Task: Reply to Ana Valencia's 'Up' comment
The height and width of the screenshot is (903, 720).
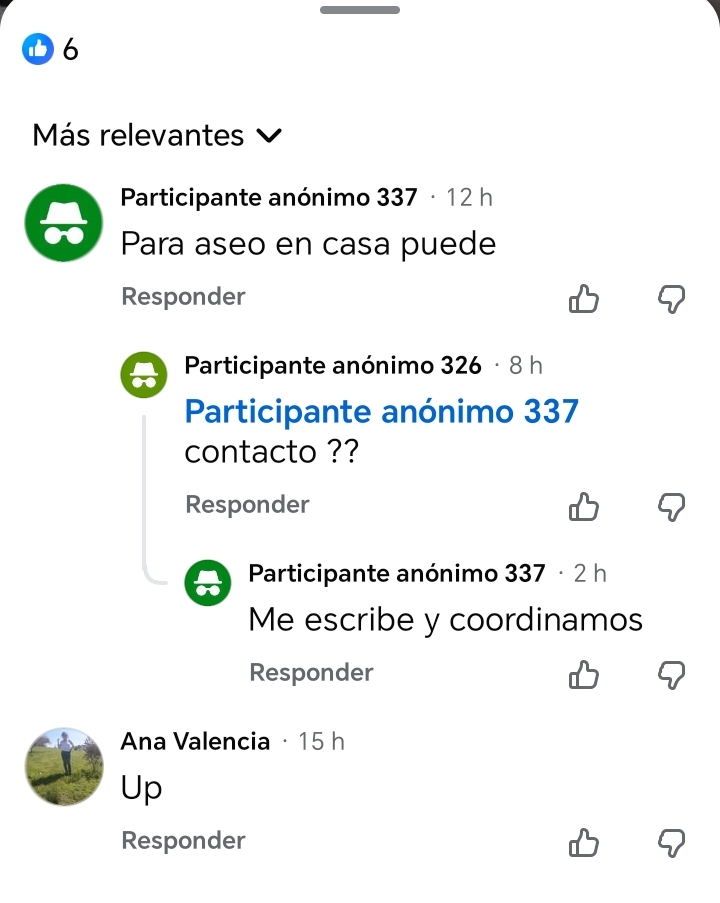Action: tap(183, 841)
